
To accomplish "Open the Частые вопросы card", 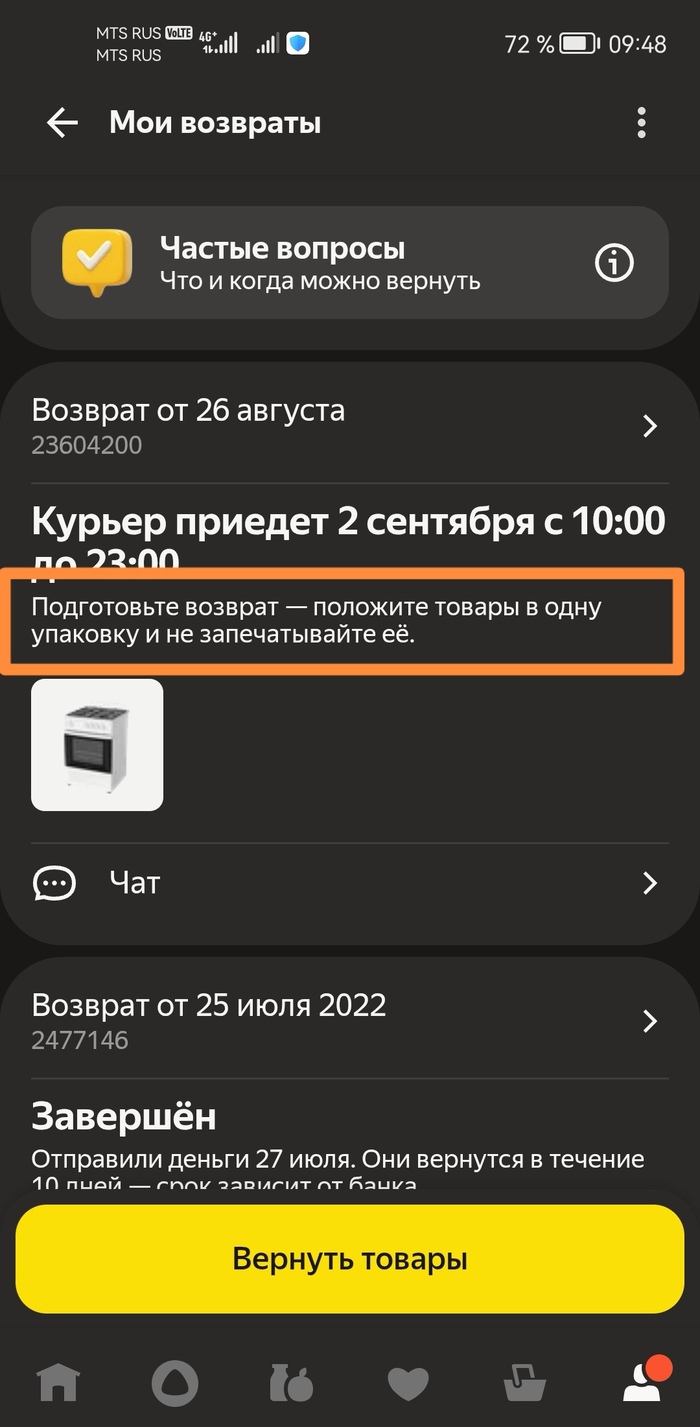I will 349,263.
